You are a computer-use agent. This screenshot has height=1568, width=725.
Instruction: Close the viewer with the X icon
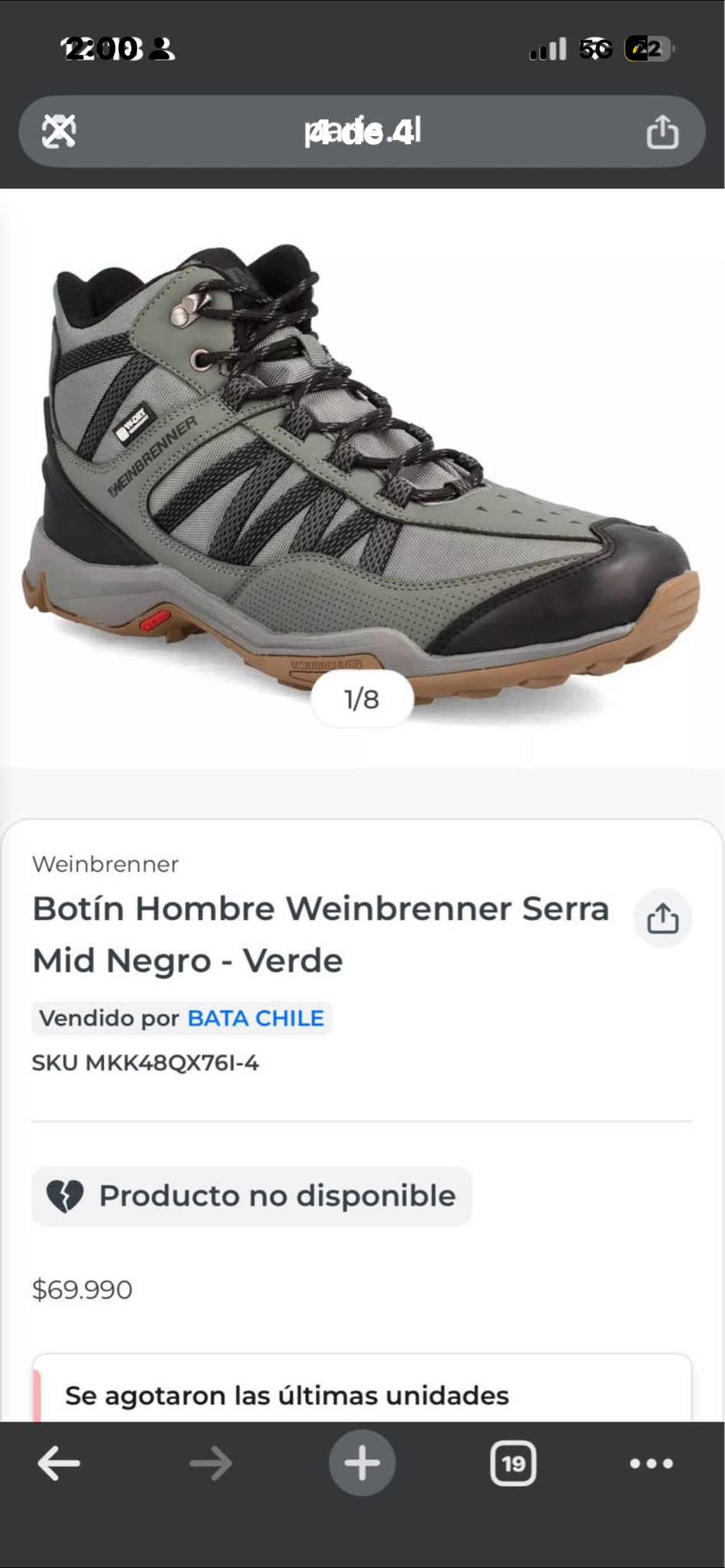(59, 131)
